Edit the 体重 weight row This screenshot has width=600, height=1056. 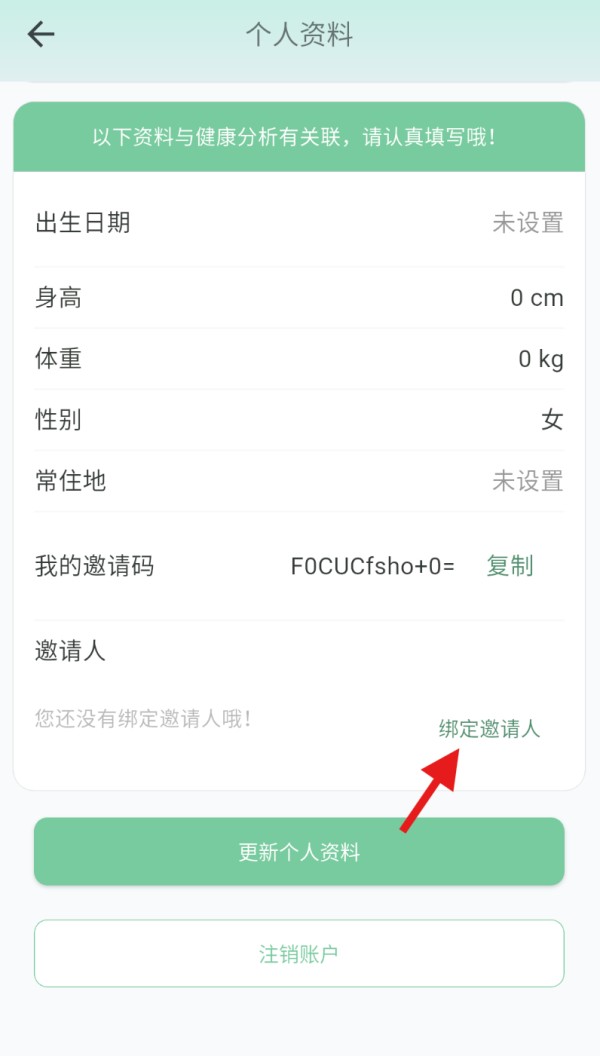pos(299,359)
